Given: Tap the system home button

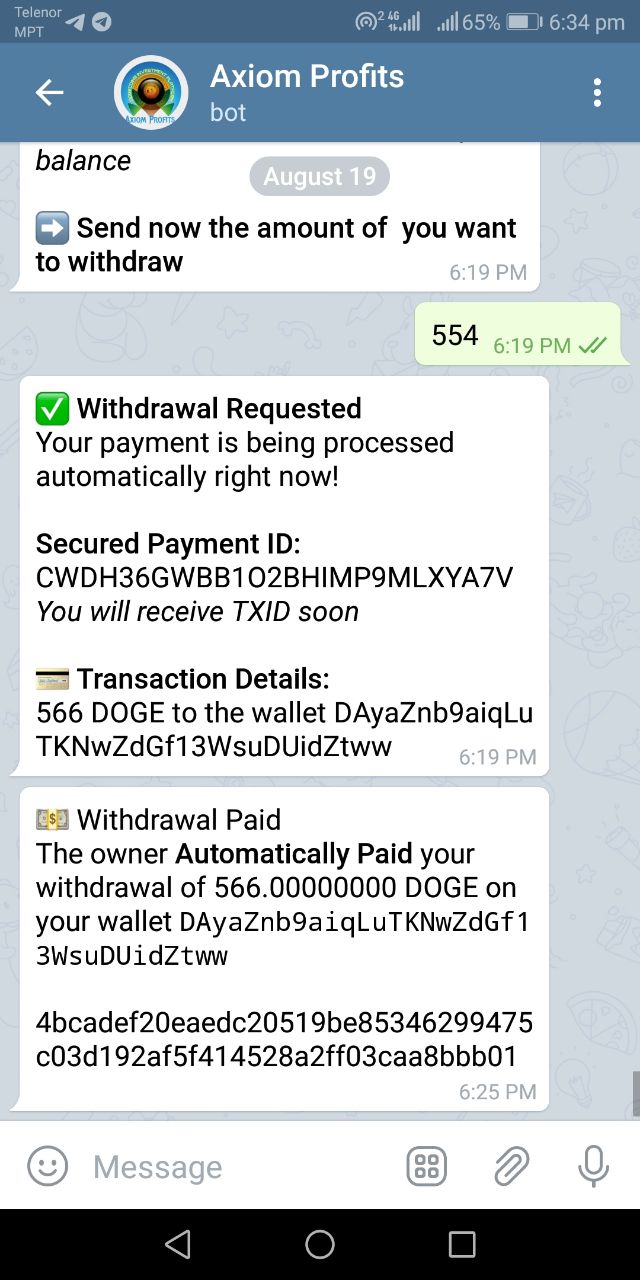Looking at the screenshot, I should [320, 1244].
